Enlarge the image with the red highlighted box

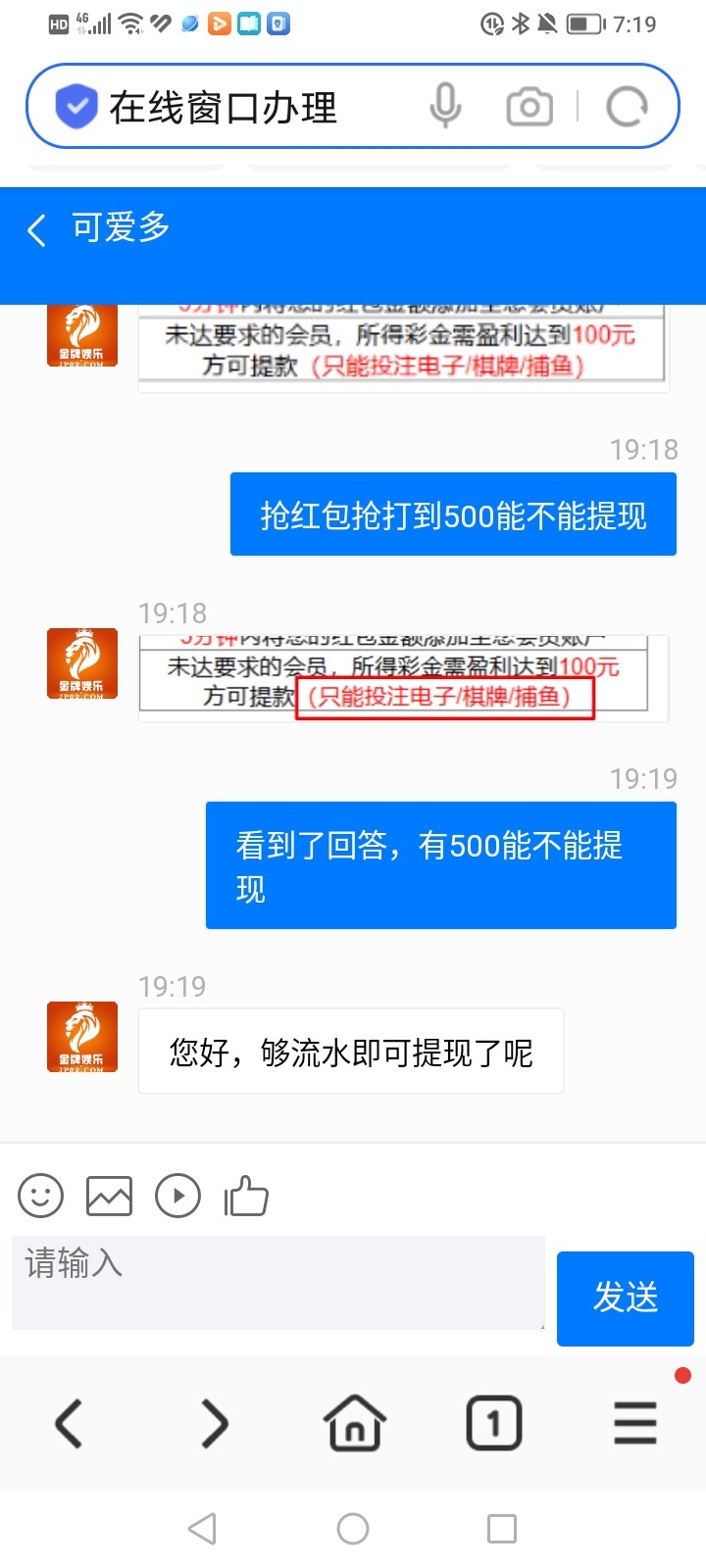(x=402, y=678)
